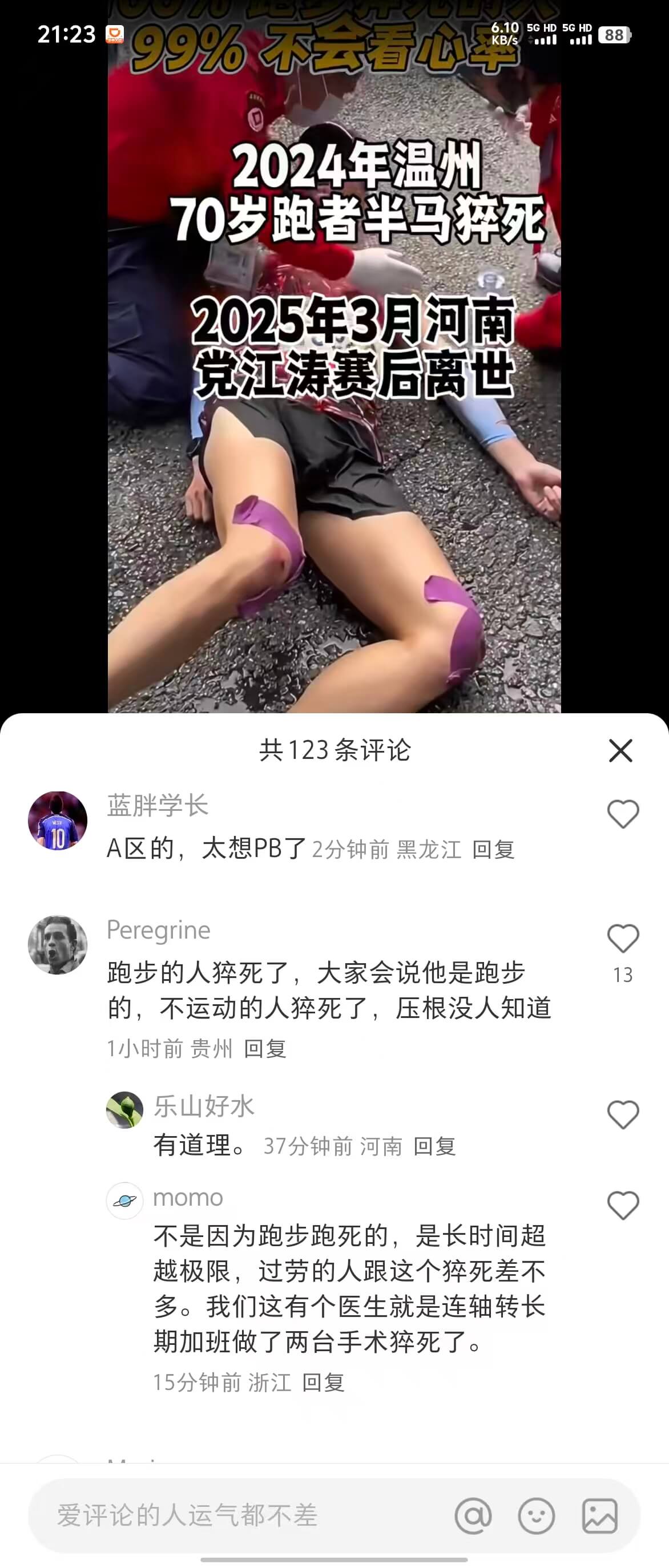Like momo's reply
669x1568 pixels.
tap(623, 1205)
